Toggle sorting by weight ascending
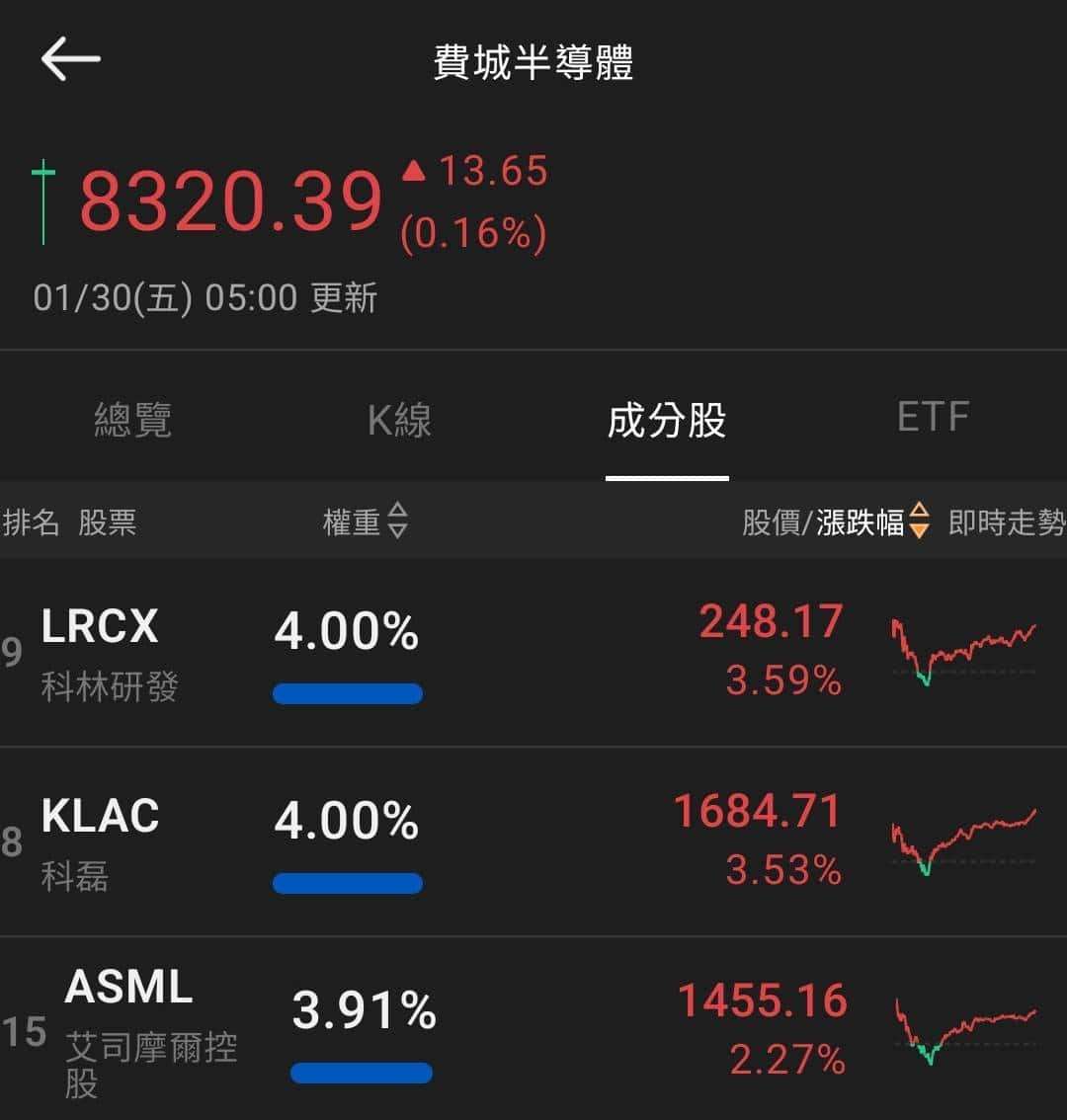Screen dimensions: 1067x1120 [x=396, y=523]
